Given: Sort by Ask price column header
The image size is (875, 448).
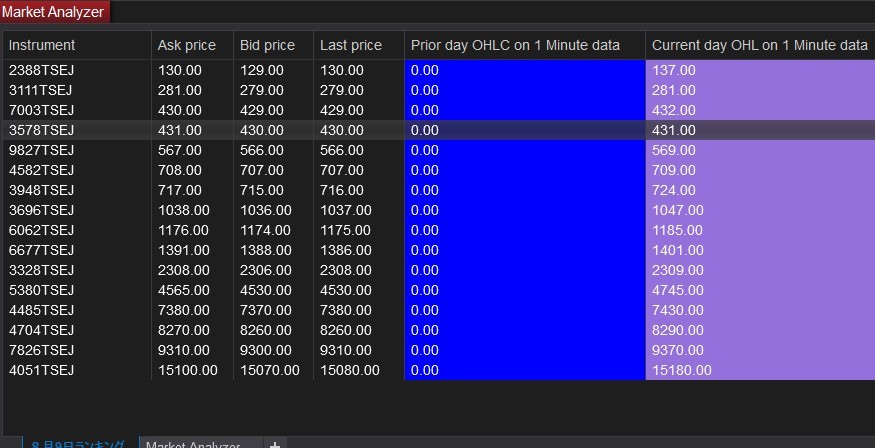Looking at the screenshot, I should point(186,45).
